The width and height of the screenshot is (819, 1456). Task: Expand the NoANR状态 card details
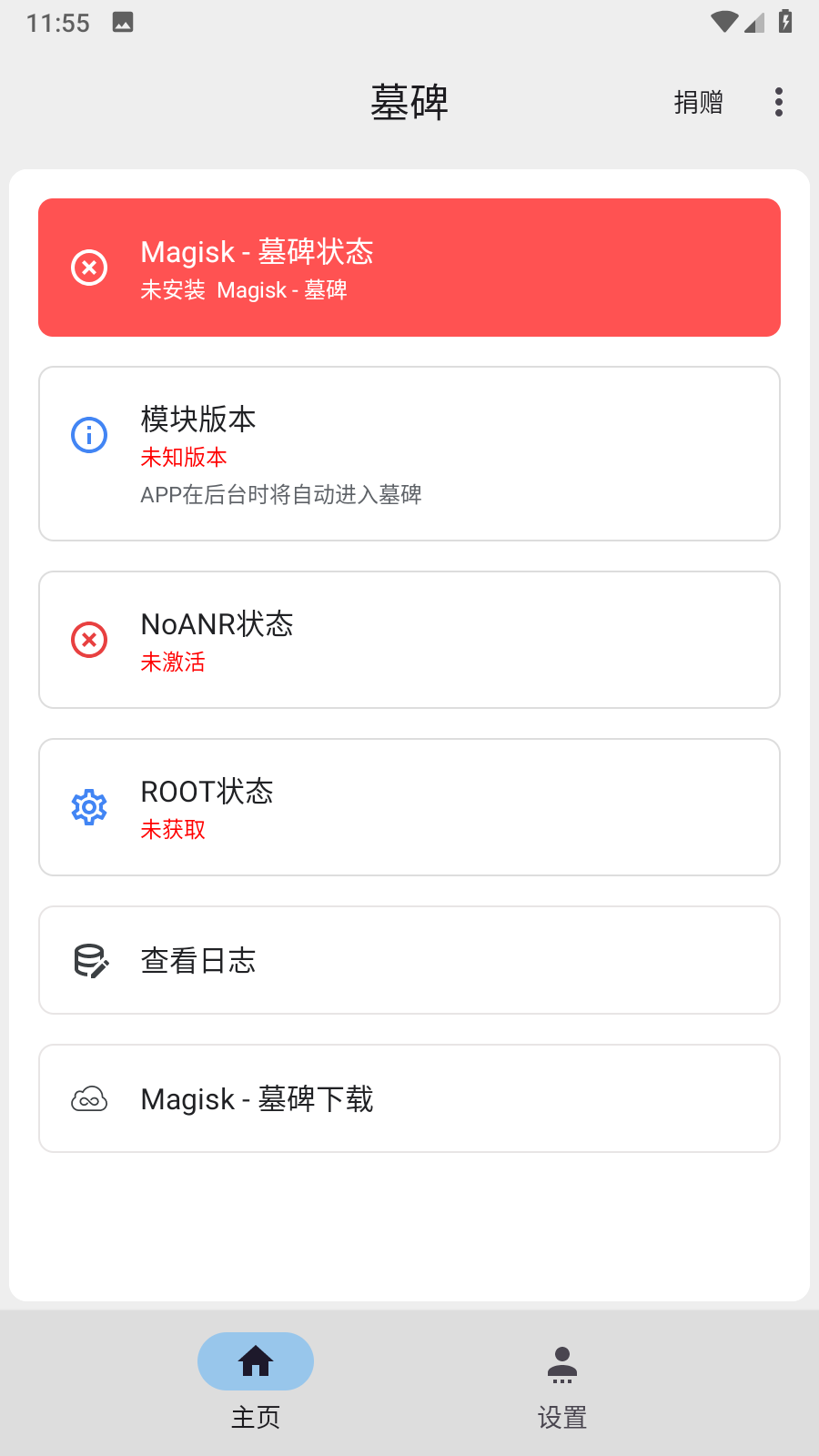click(x=409, y=640)
